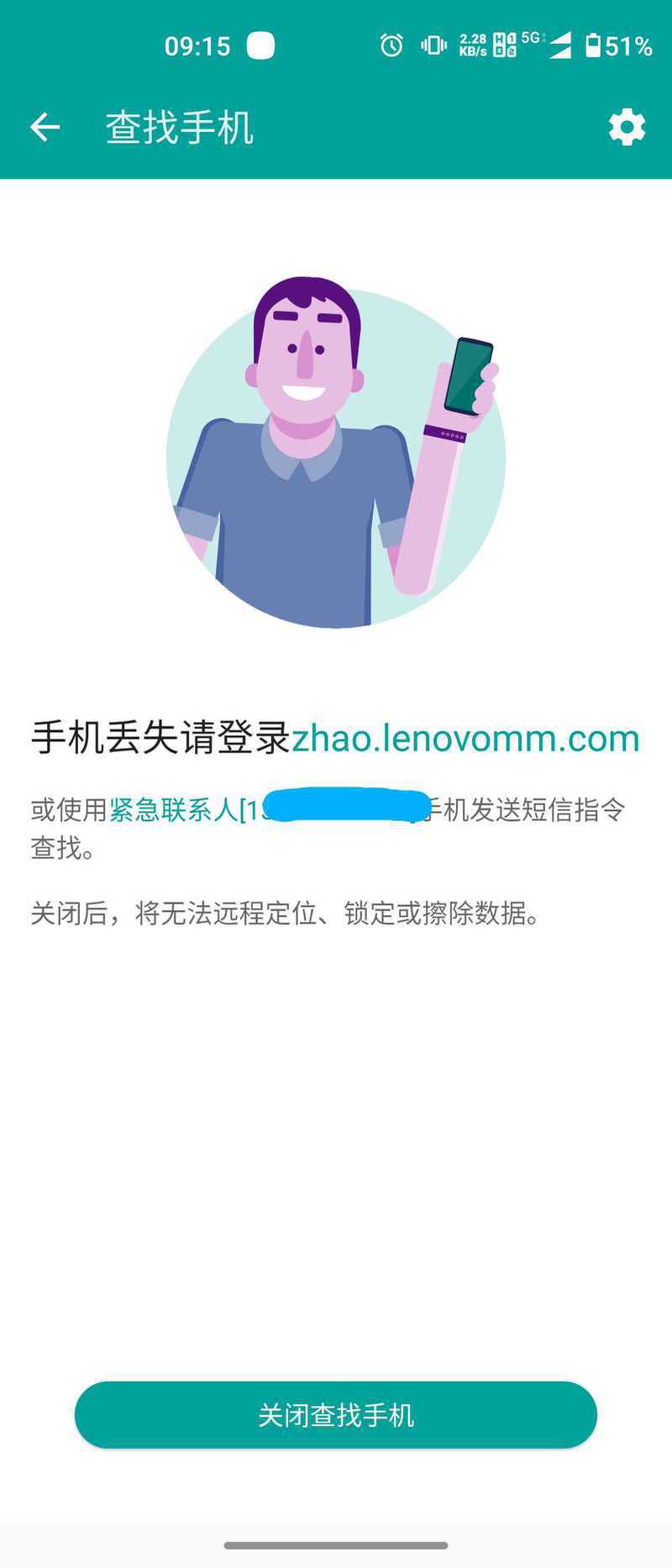672x1568 pixels.
Task: Open the settings gear icon
Action: pos(627,128)
